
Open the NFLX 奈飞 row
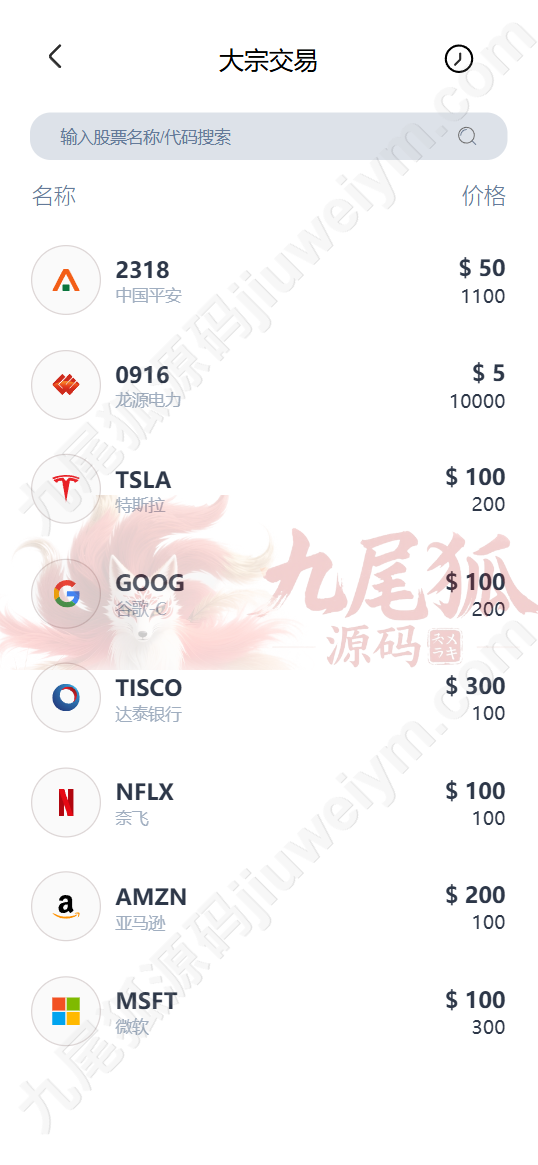[268, 802]
